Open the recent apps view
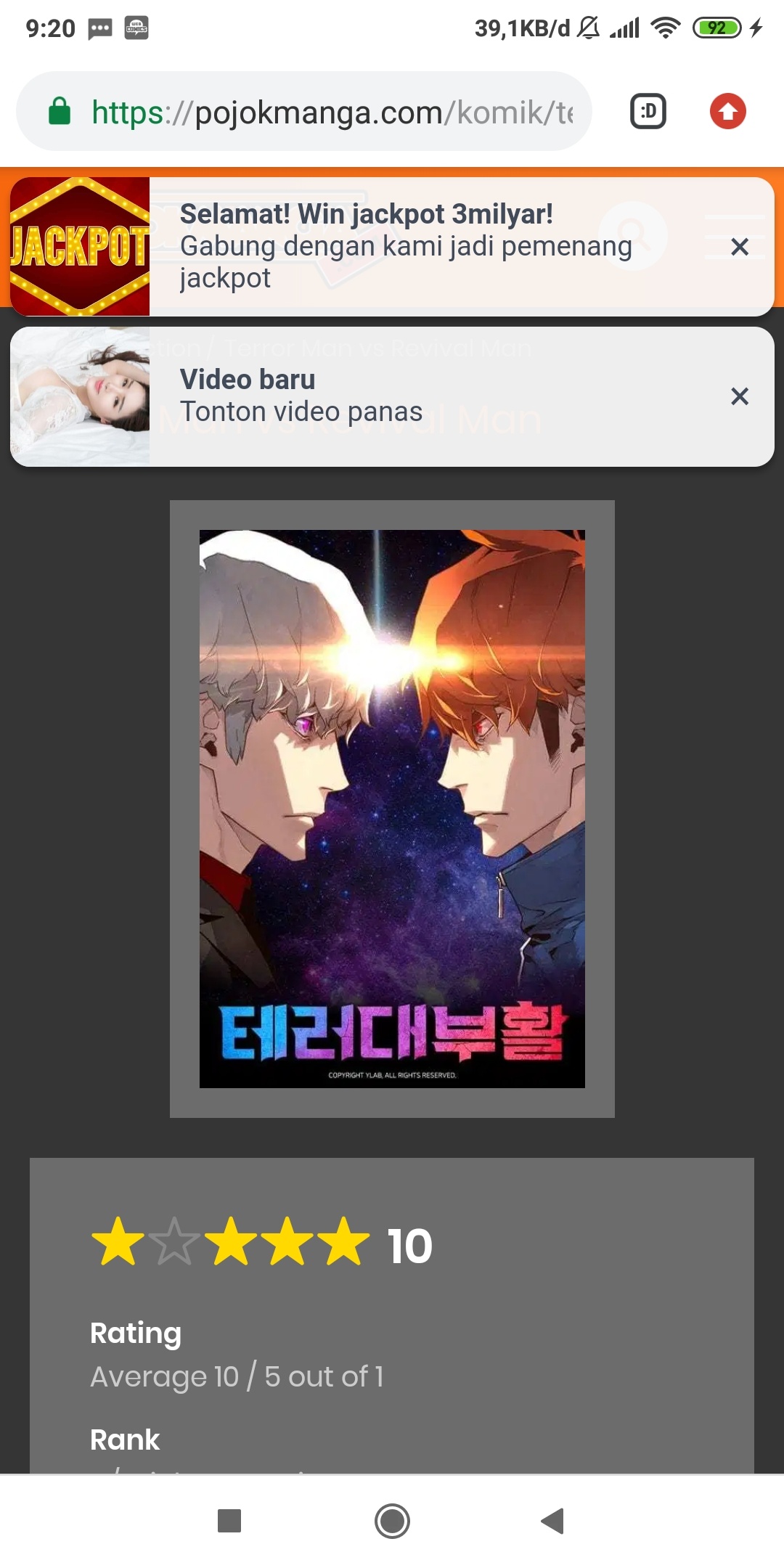Image resolution: width=784 pixels, height=1568 pixels. pyautogui.click(x=229, y=1520)
